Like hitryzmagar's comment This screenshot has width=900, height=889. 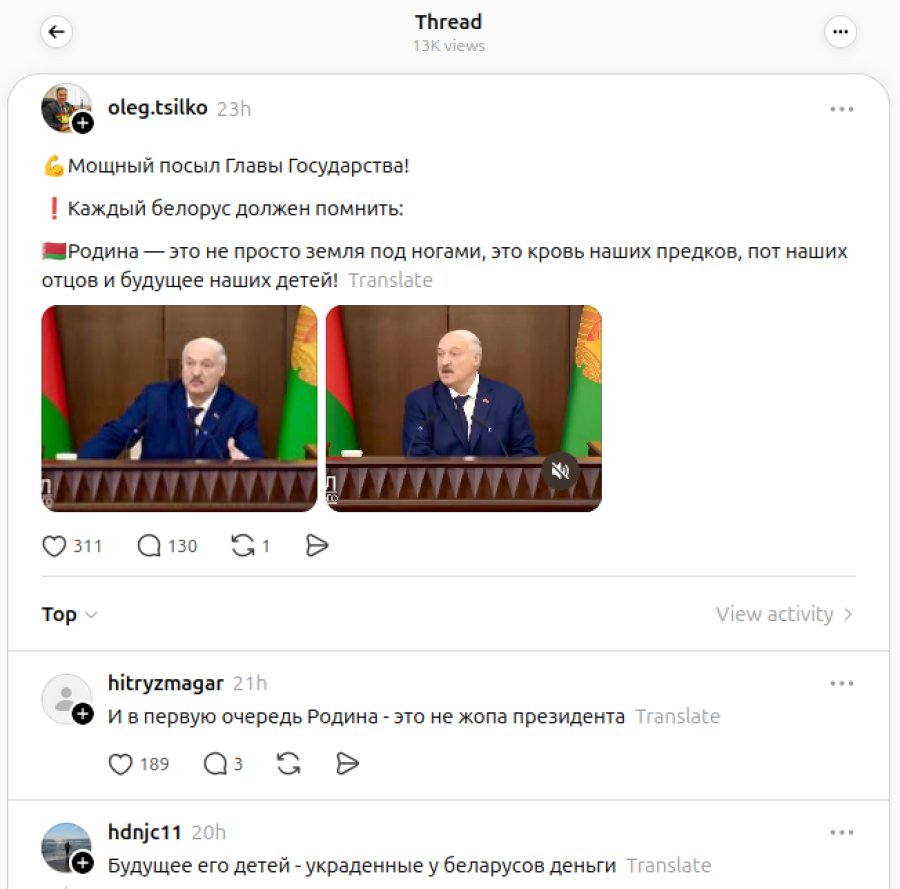coord(120,764)
